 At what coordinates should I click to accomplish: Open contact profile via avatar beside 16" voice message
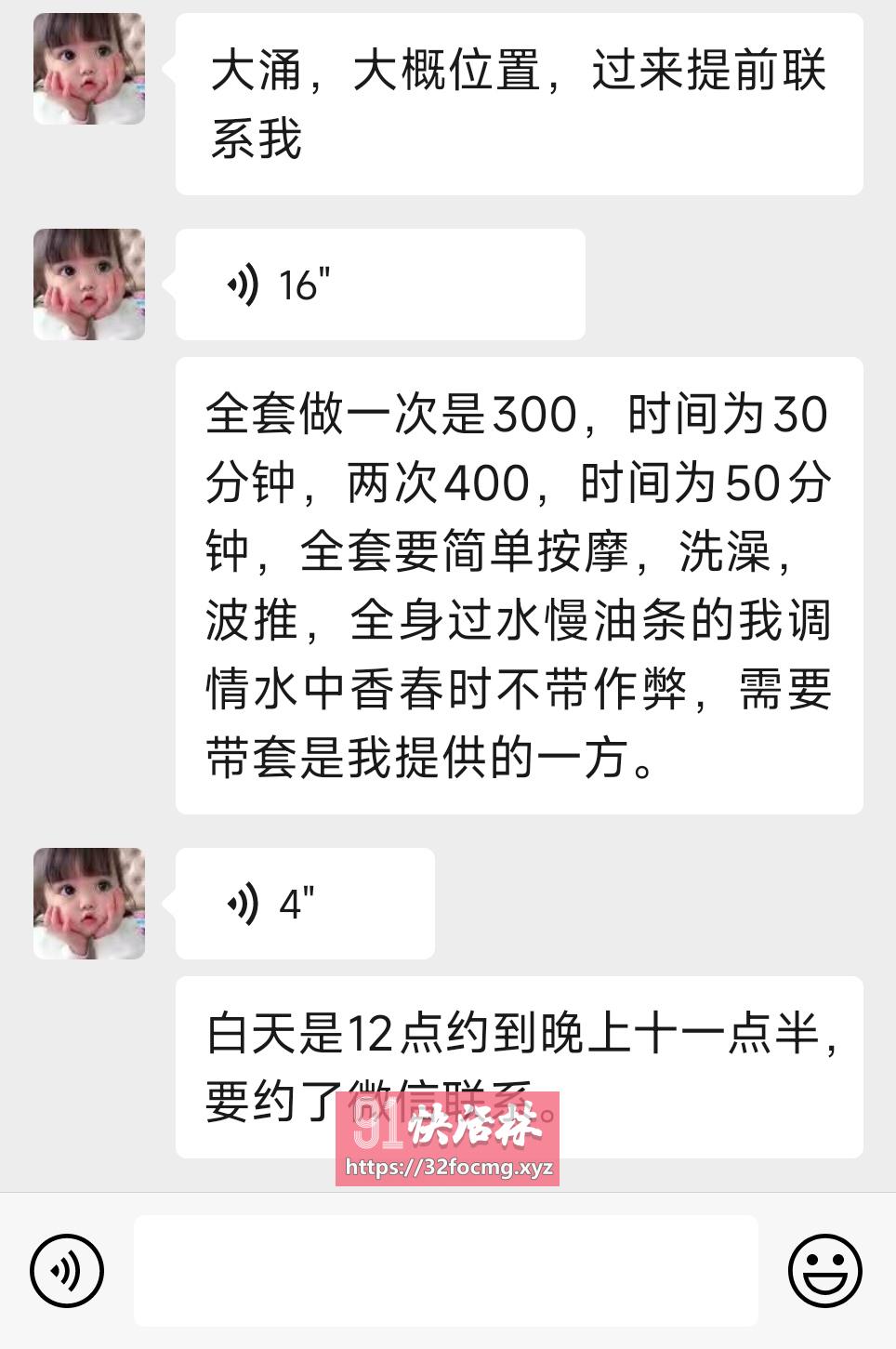pos(89,284)
